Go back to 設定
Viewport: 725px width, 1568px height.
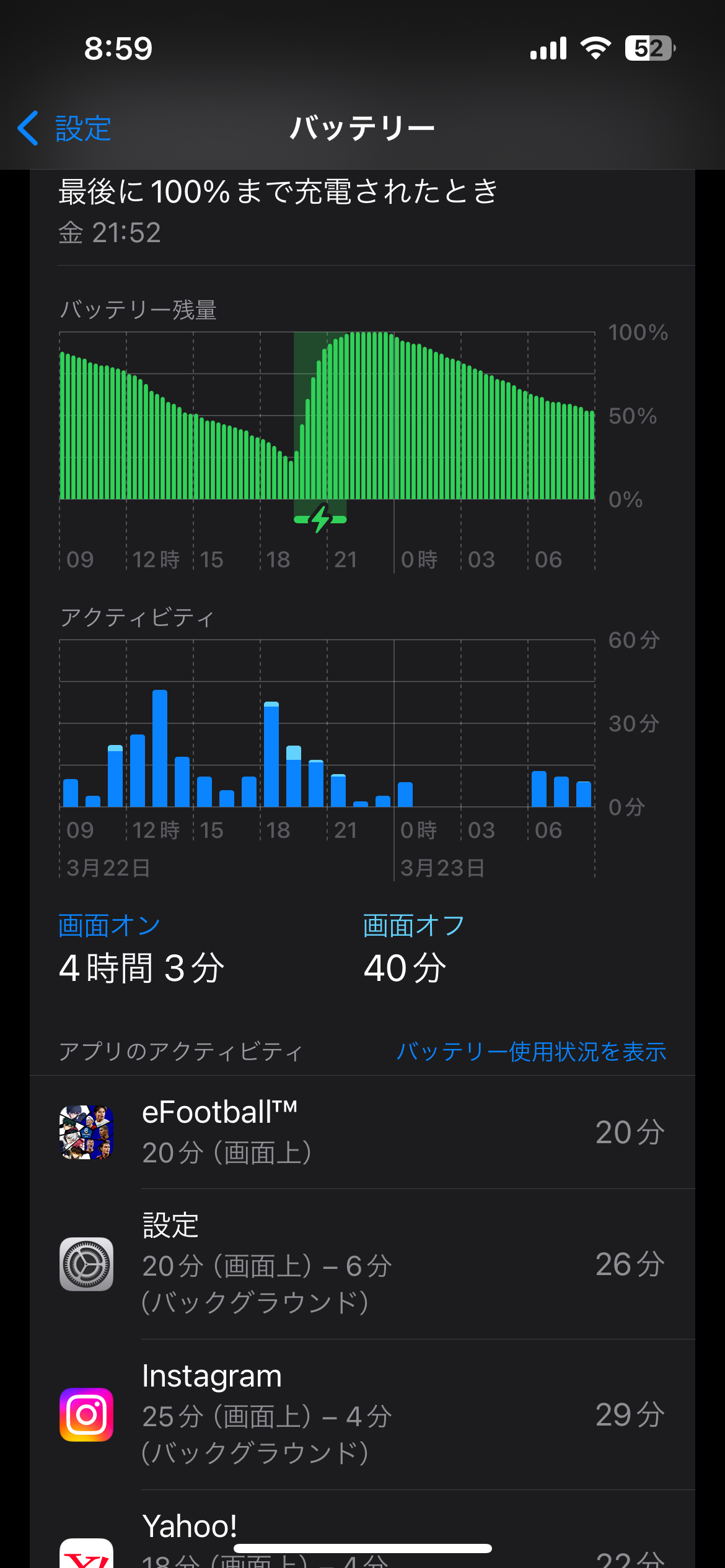coord(65,128)
